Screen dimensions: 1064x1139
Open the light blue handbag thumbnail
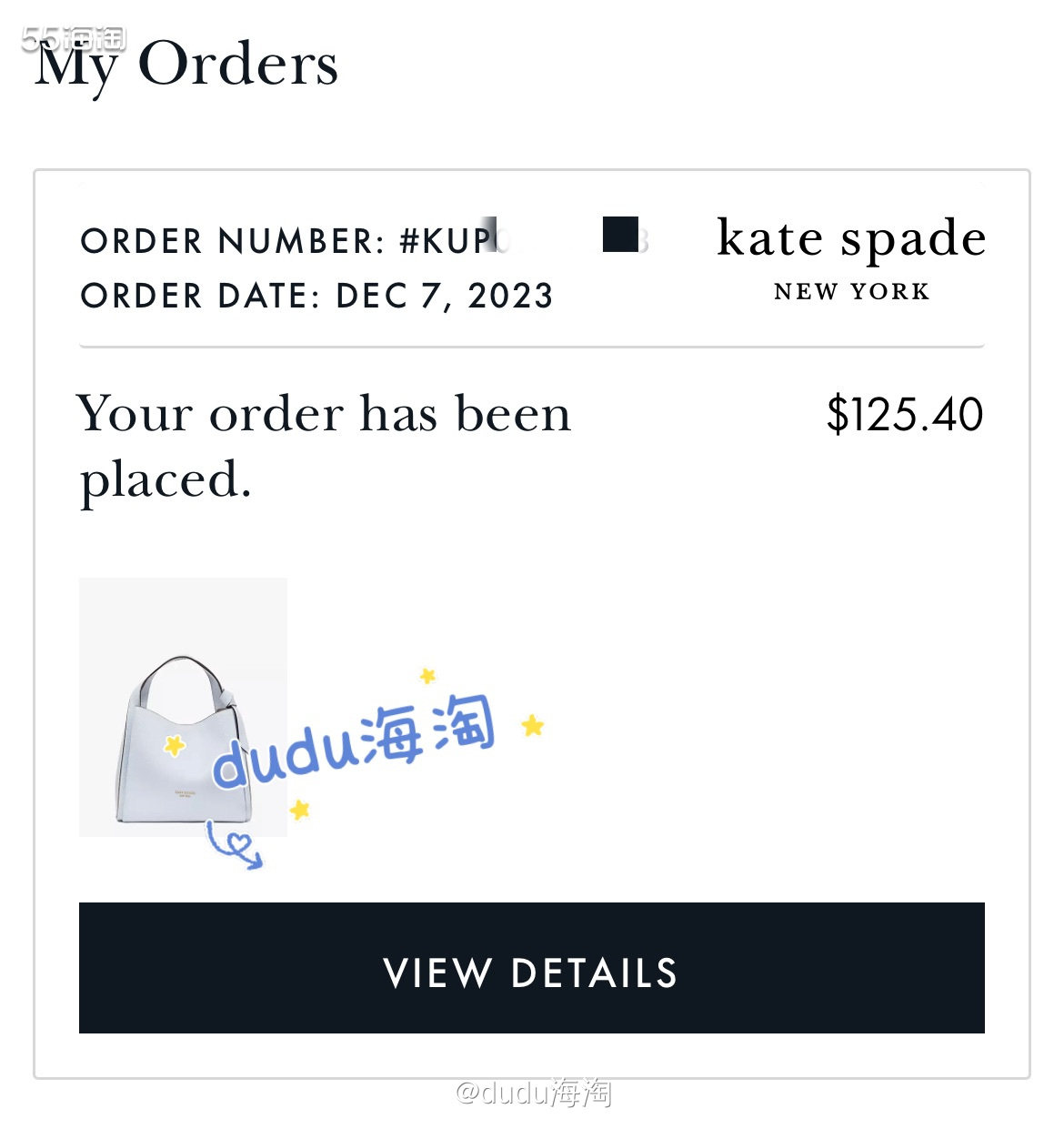pos(183,707)
